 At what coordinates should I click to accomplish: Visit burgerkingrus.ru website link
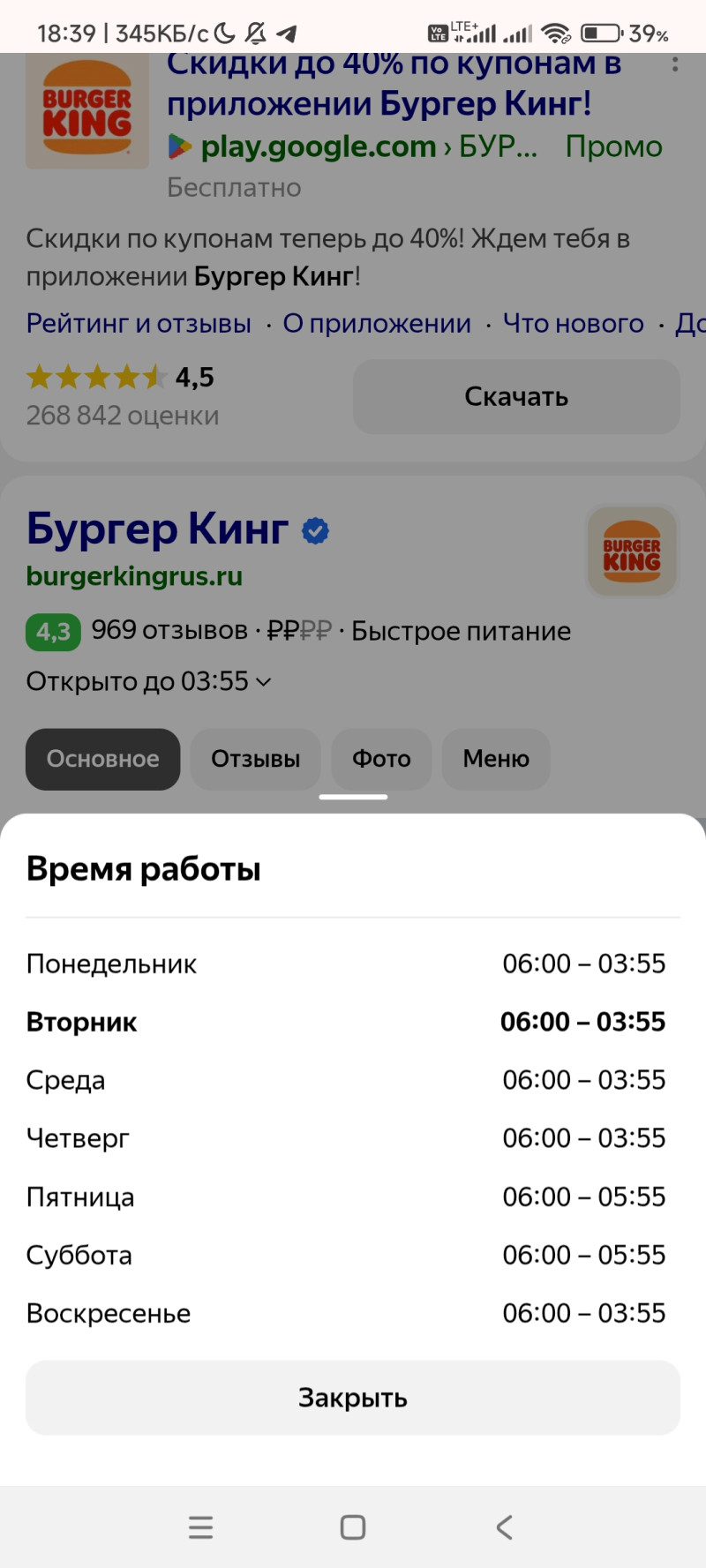pos(134,576)
